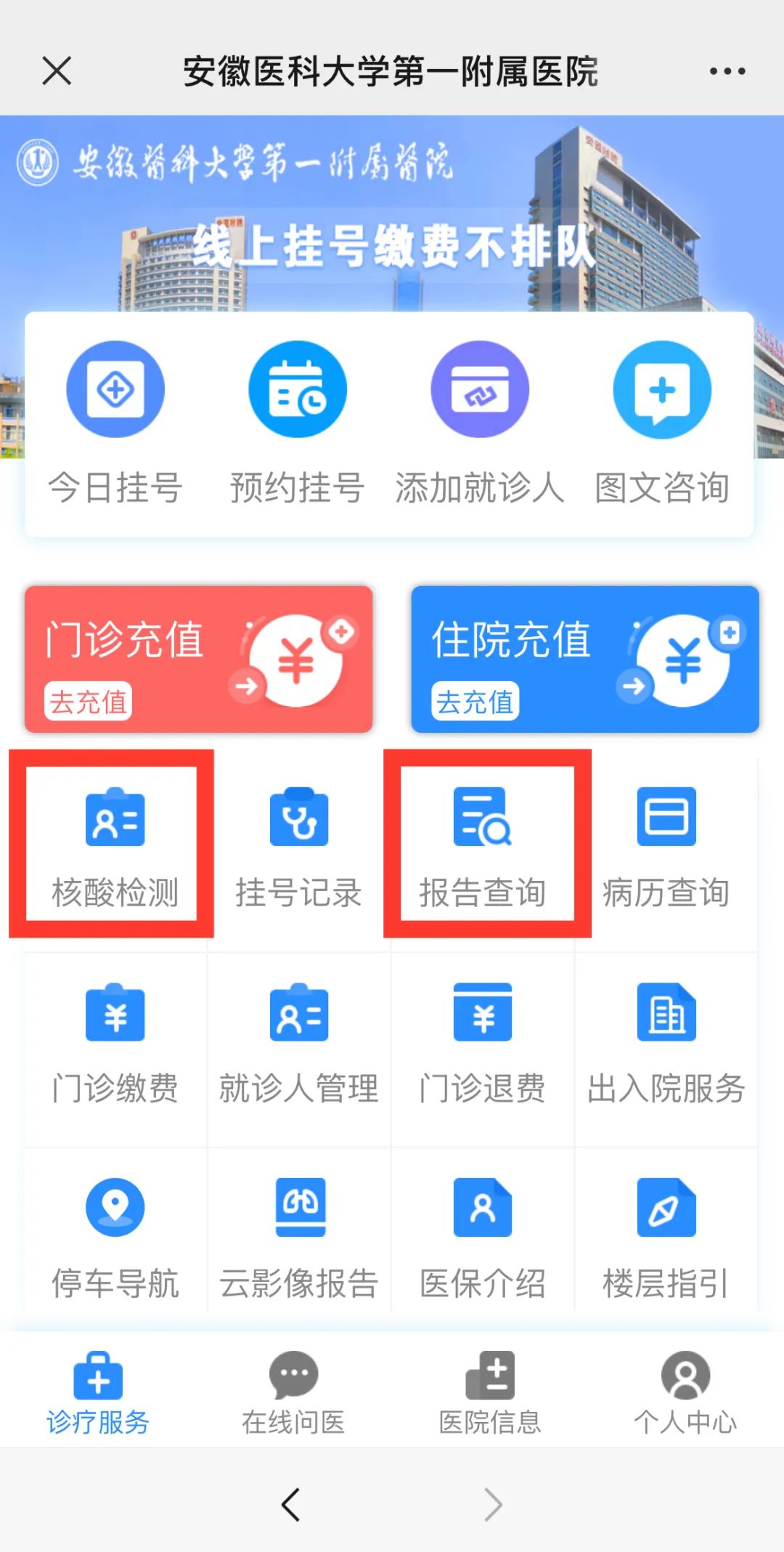Check 病历查询 medical records
Image resolution: width=784 pixels, height=1552 pixels.
click(666, 846)
